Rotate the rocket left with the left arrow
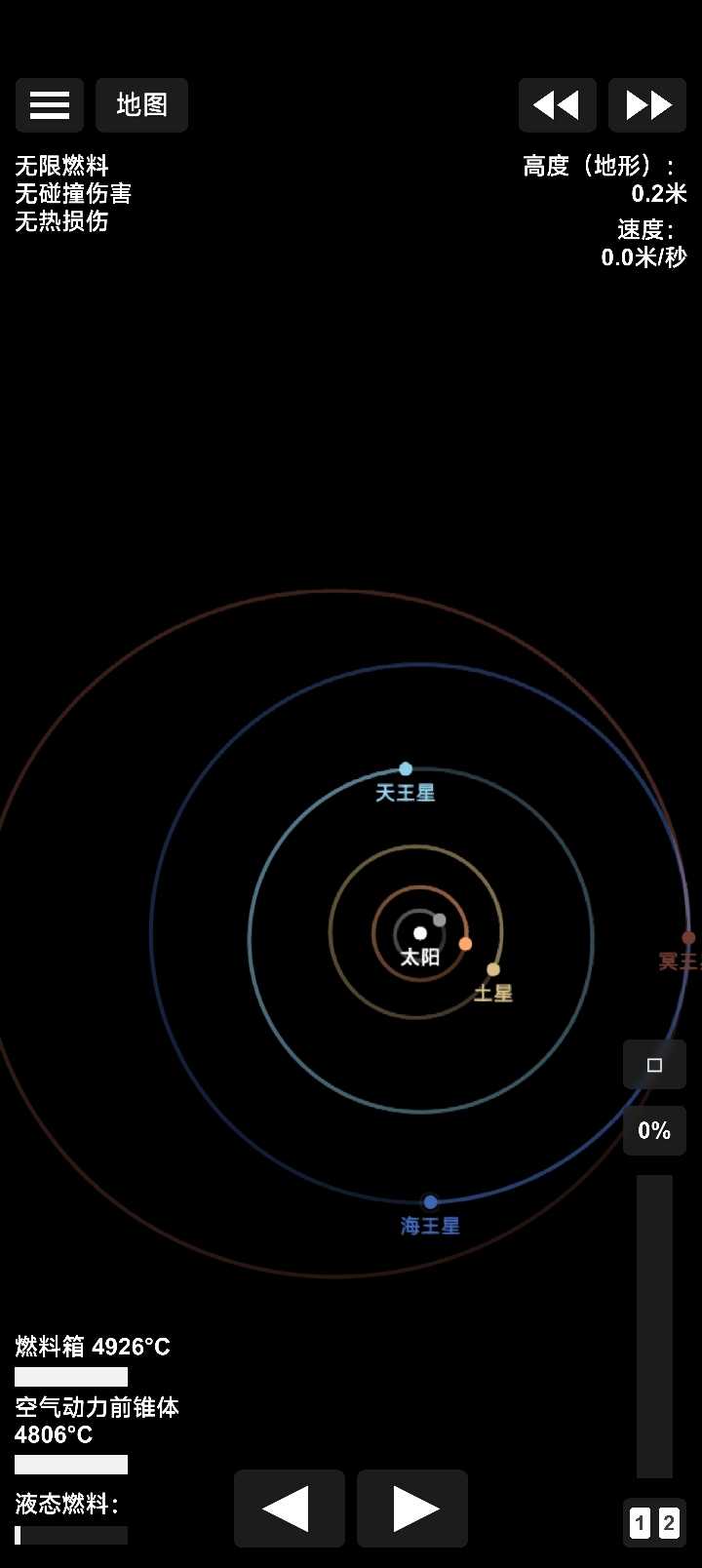This screenshot has height=1568, width=702. [x=289, y=1509]
